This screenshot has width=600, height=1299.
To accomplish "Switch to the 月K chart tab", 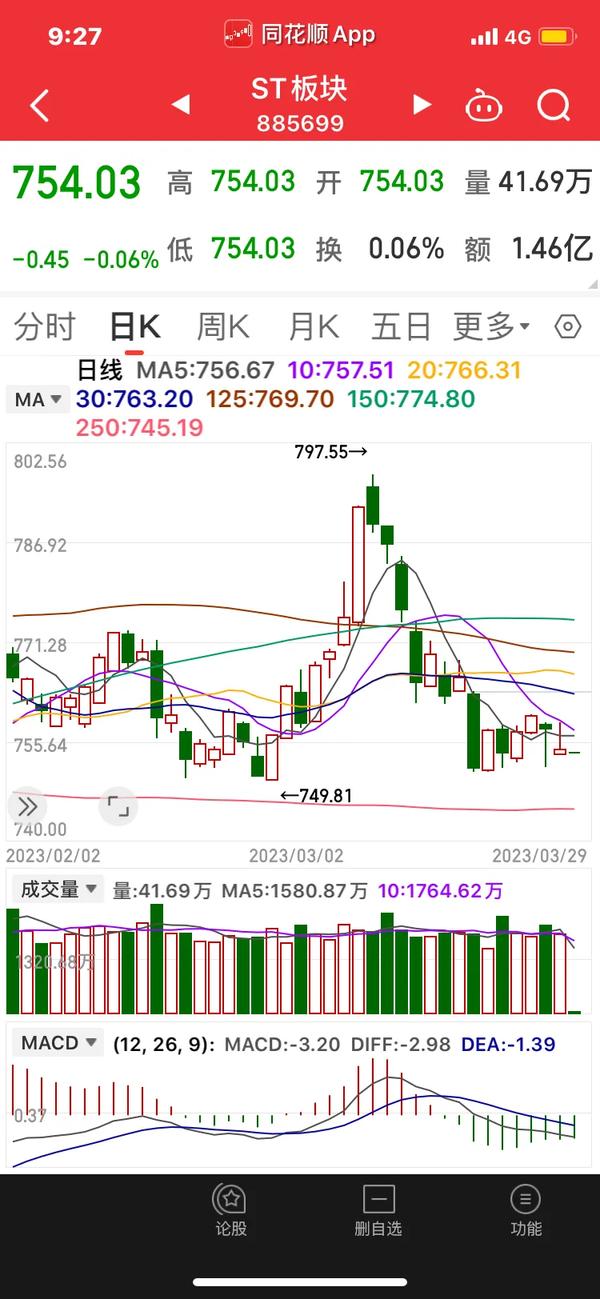I will click(313, 326).
